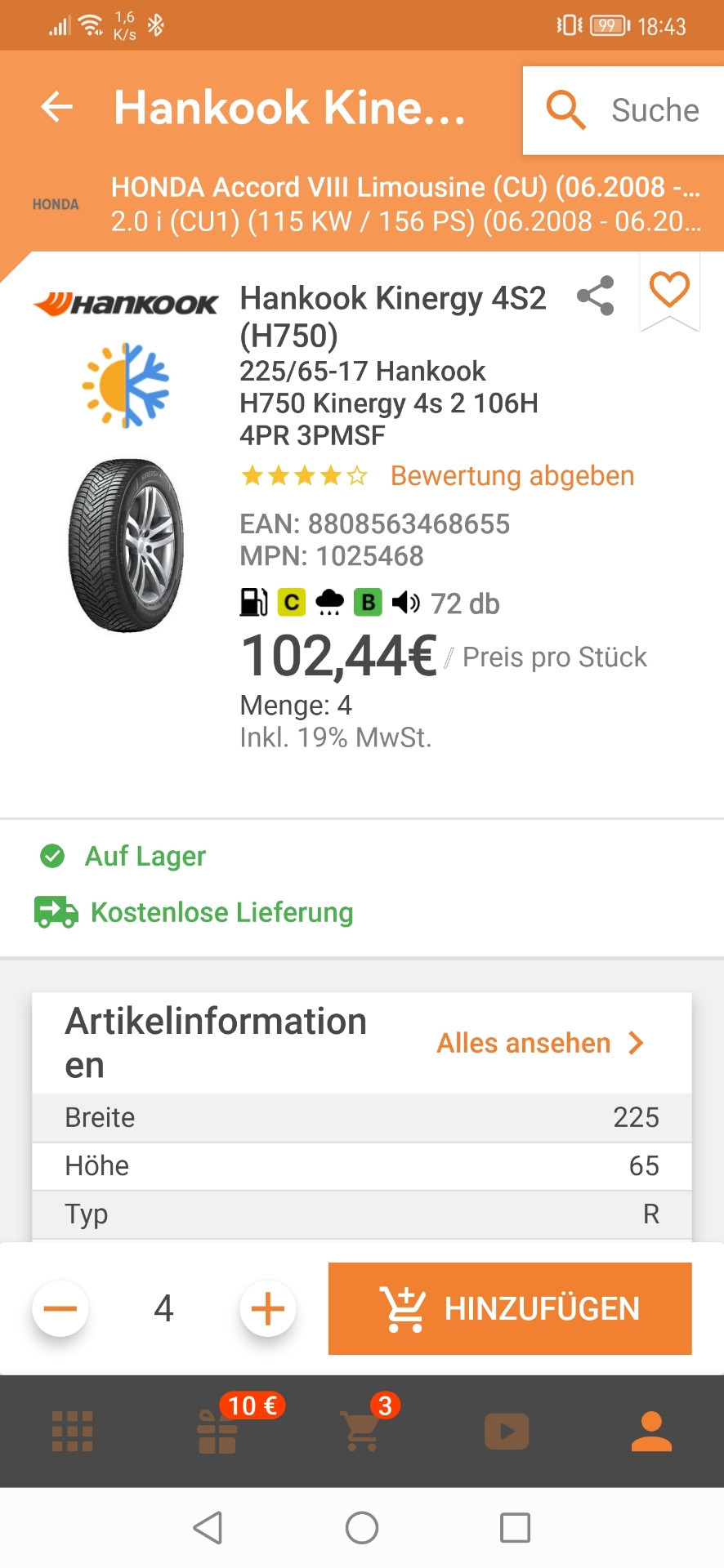
Task: Enlarge the Hankook tire product image
Action: (x=127, y=545)
